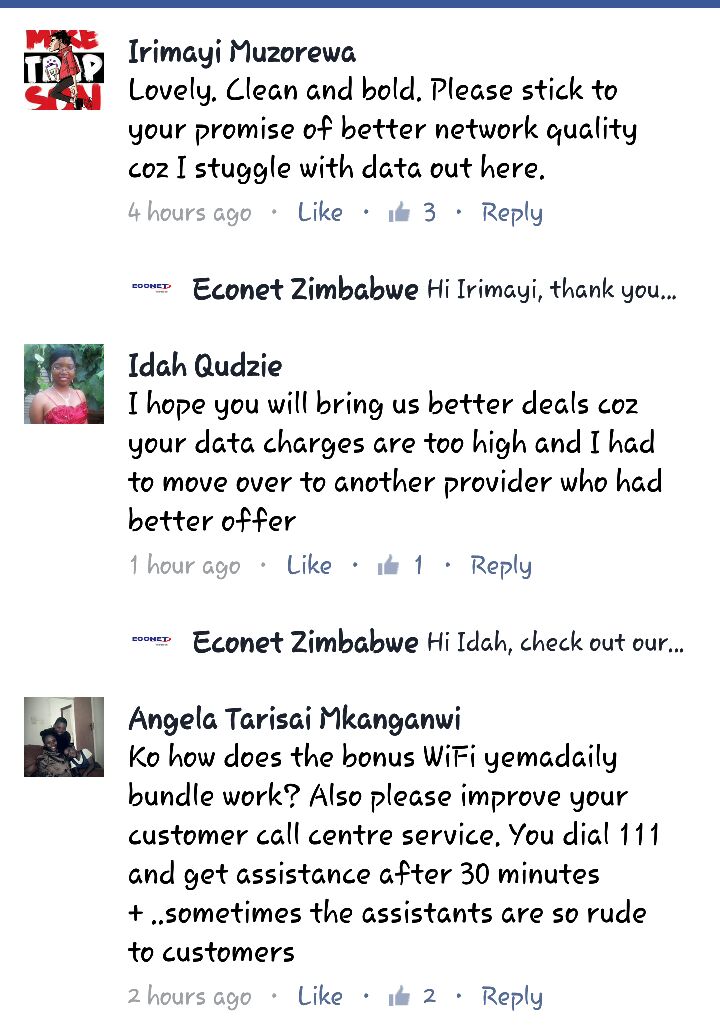View likes count on Angela Tarisai Mkanganwi's comment
The height and width of the screenshot is (1033, 720).
(412, 996)
